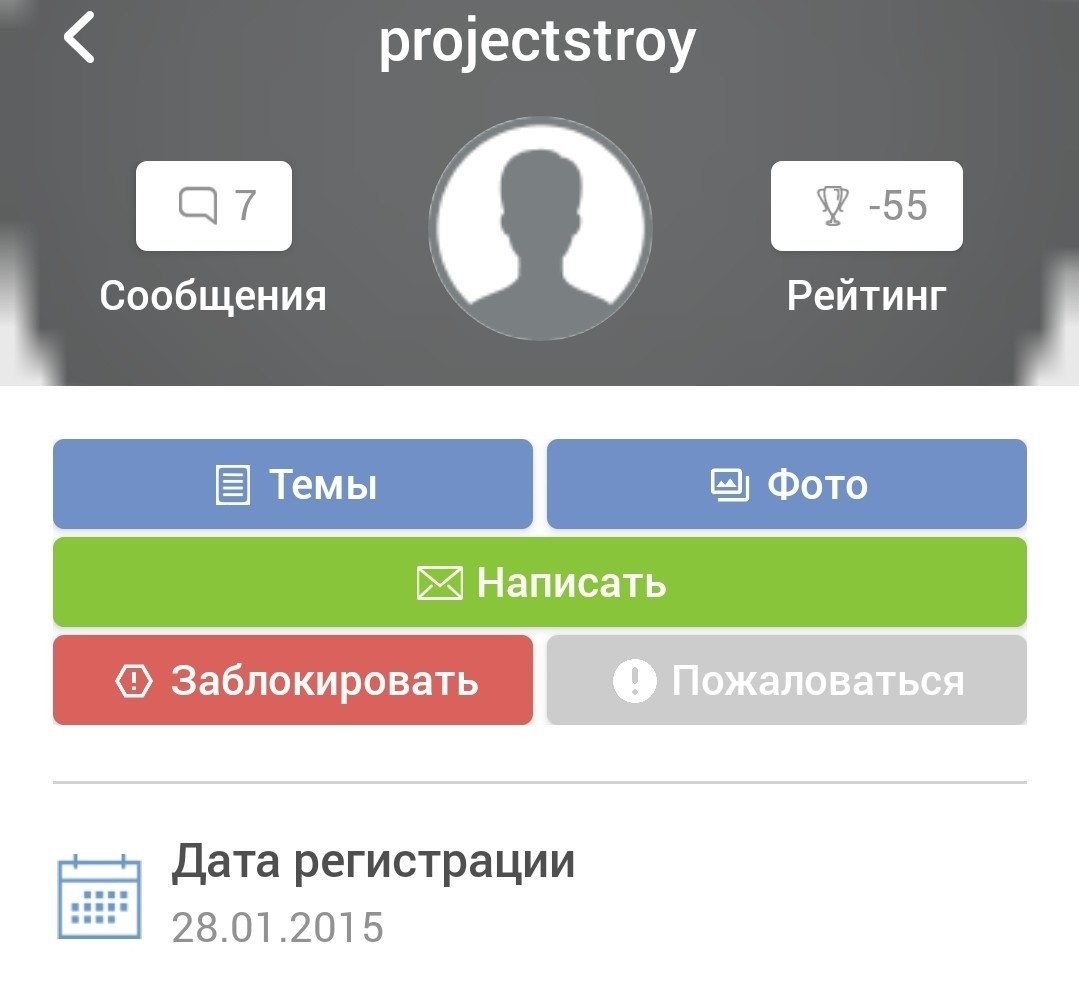Viewport: 1079px width, 996px height.
Task: Open the Рейтинг trophy box
Action: tap(866, 206)
